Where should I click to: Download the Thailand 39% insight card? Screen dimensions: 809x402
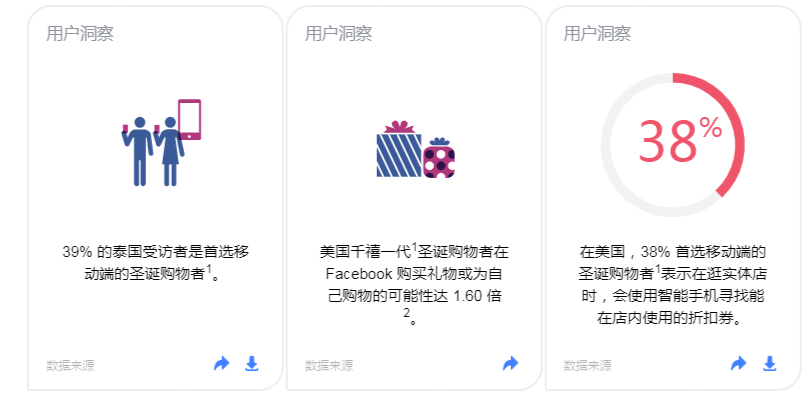click(252, 364)
